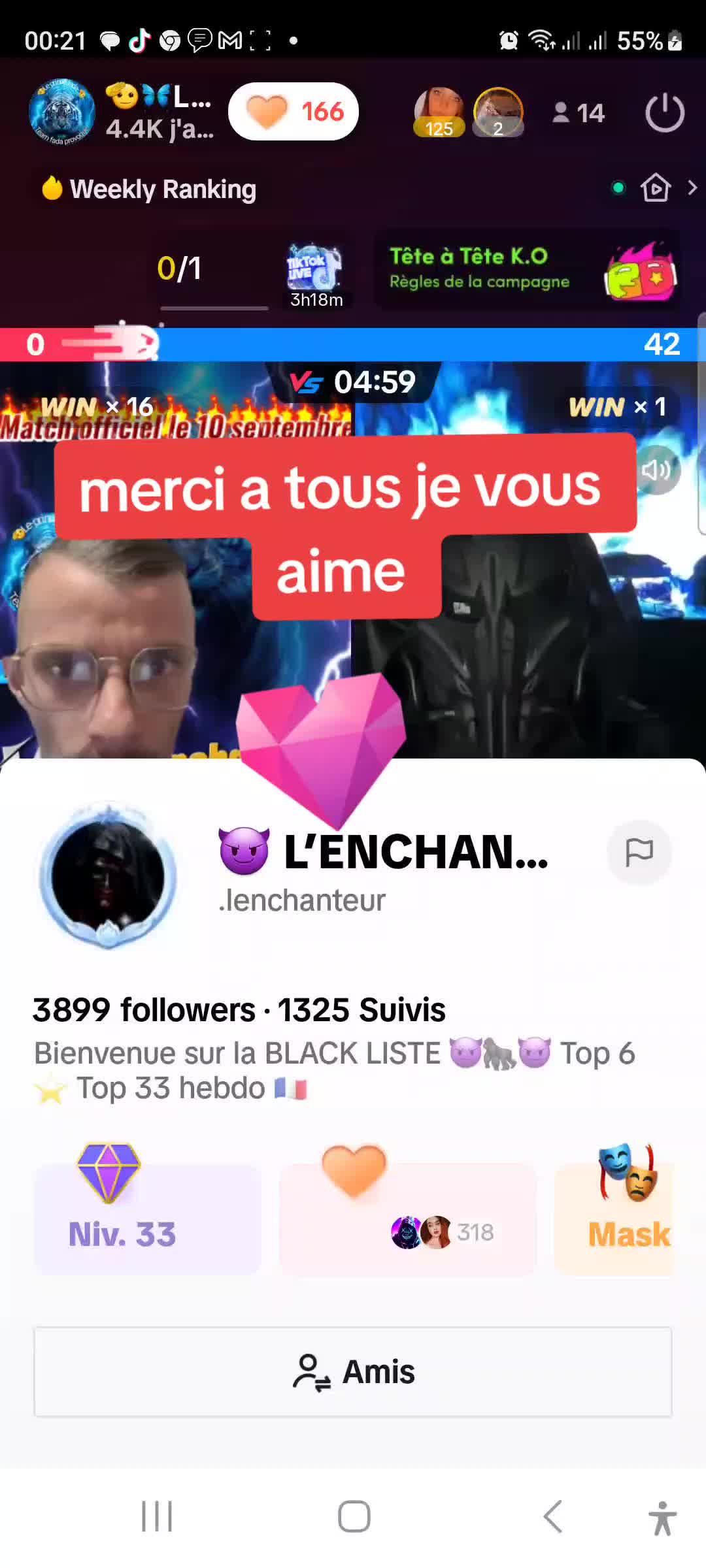The width and height of the screenshot is (706, 1568).
Task: View the 14 viewers list
Action: coord(579,113)
